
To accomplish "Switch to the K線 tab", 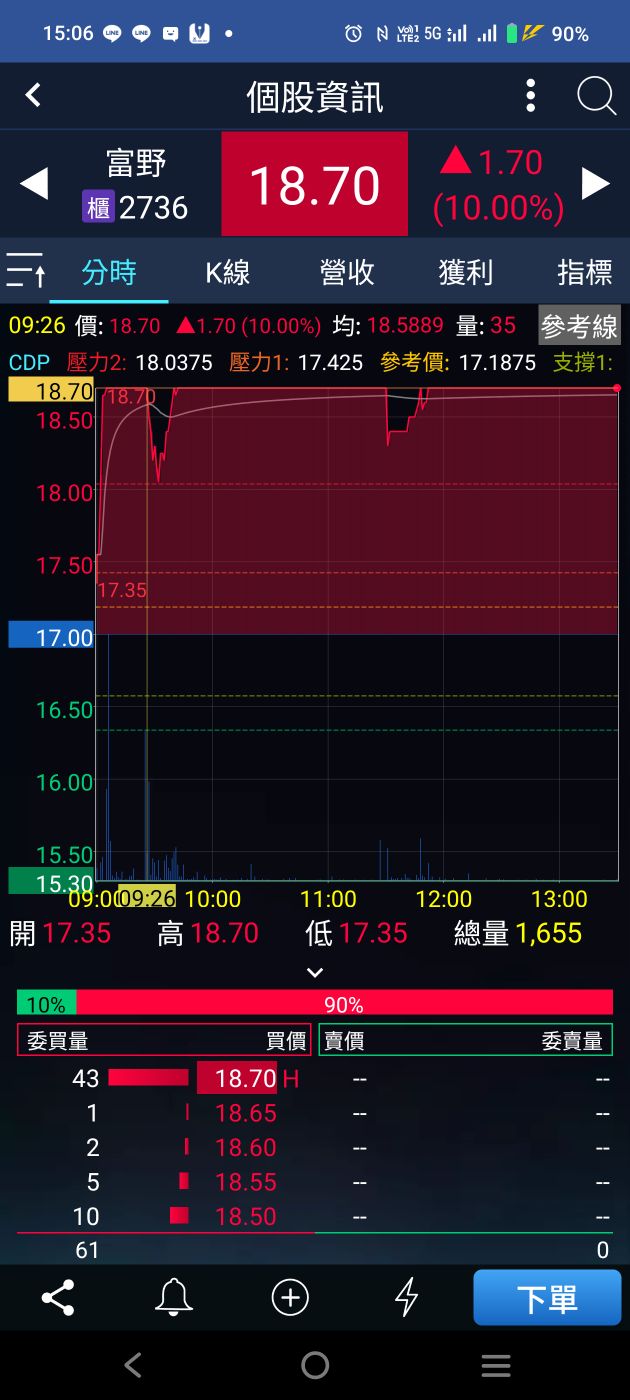I will click(228, 272).
